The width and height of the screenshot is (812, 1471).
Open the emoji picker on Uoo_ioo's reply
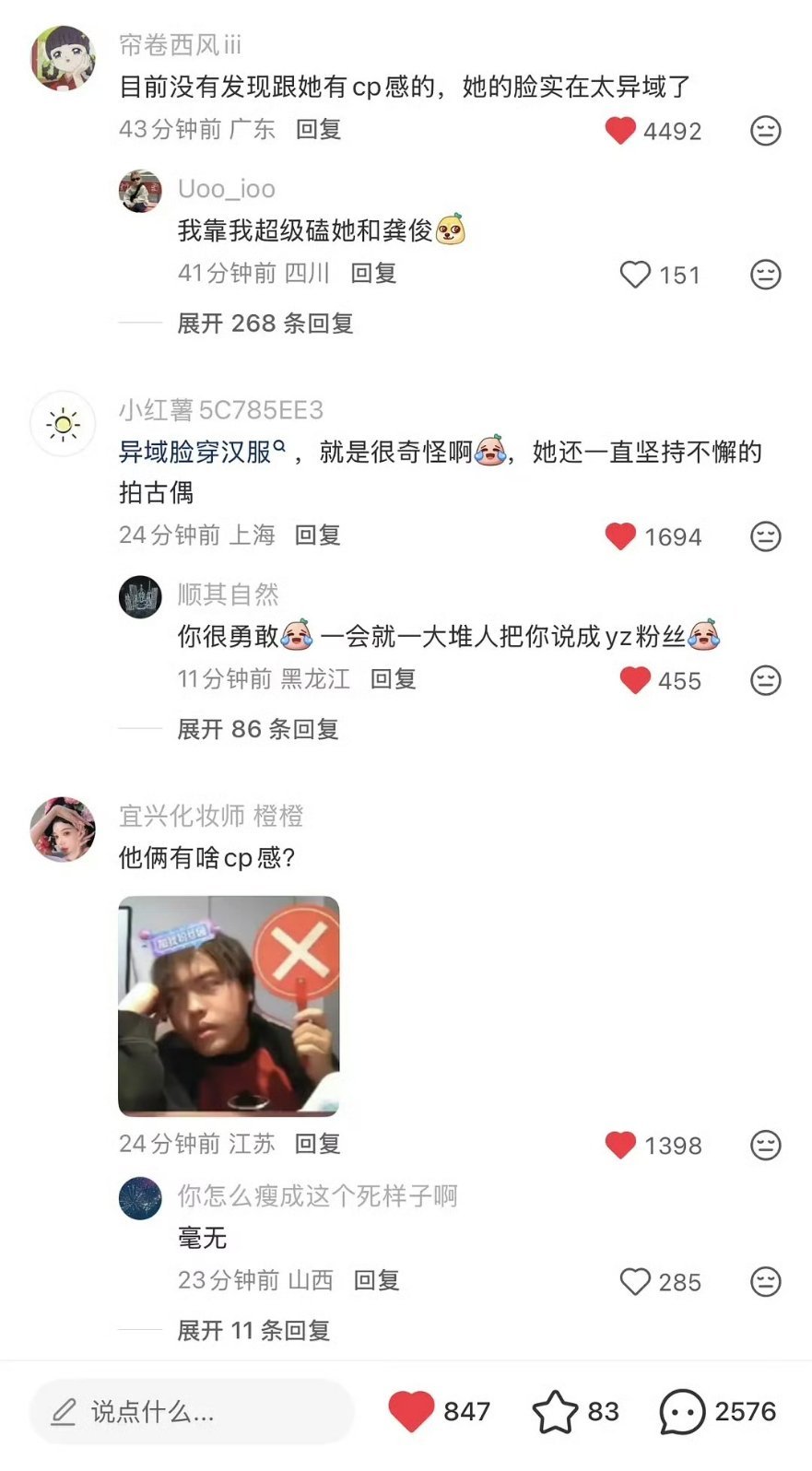765,274
